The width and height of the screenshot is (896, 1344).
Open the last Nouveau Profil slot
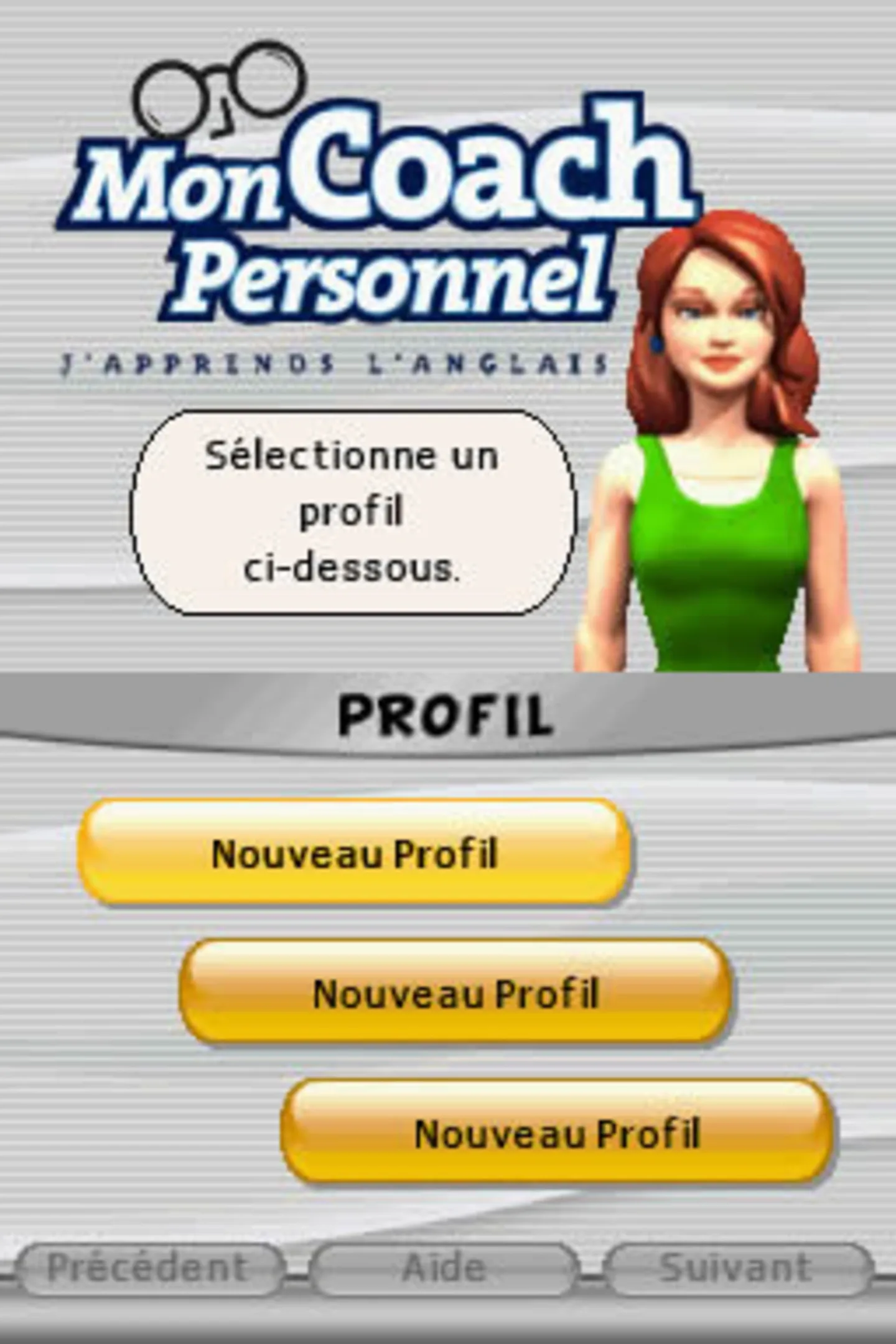point(557,1132)
